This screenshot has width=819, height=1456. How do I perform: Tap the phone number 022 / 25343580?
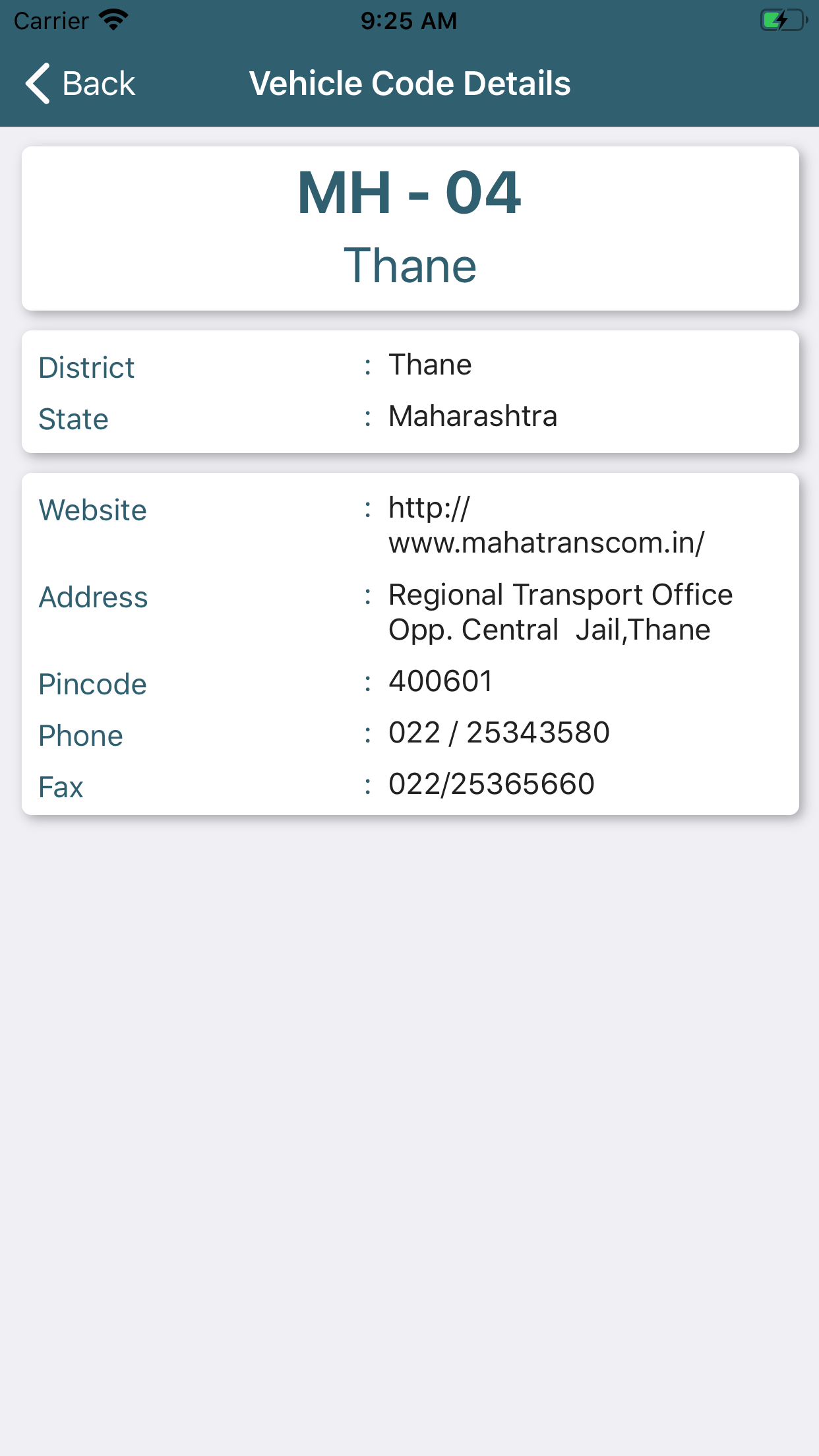[x=499, y=732]
